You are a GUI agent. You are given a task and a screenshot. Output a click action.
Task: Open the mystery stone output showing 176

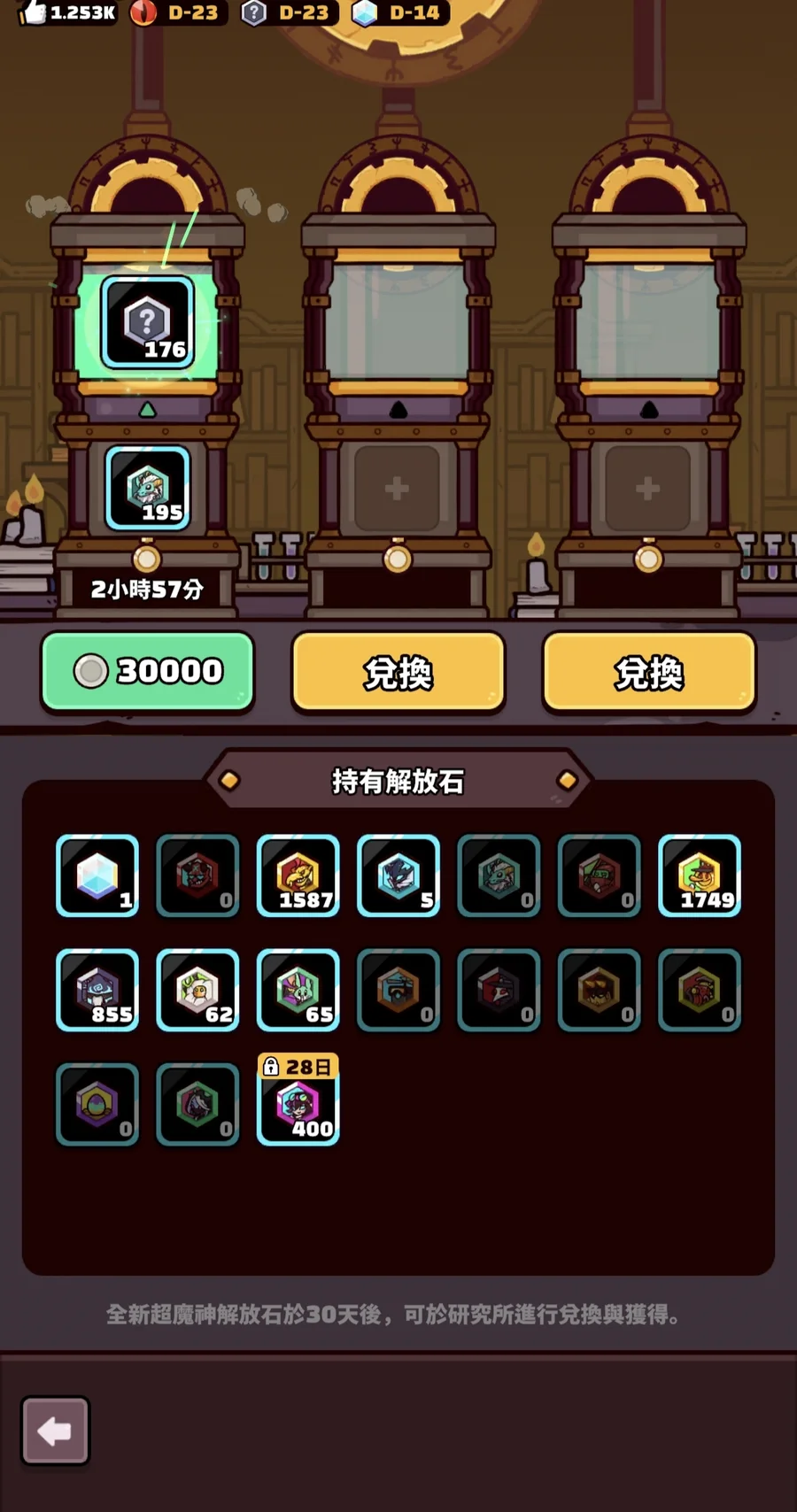click(x=148, y=322)
